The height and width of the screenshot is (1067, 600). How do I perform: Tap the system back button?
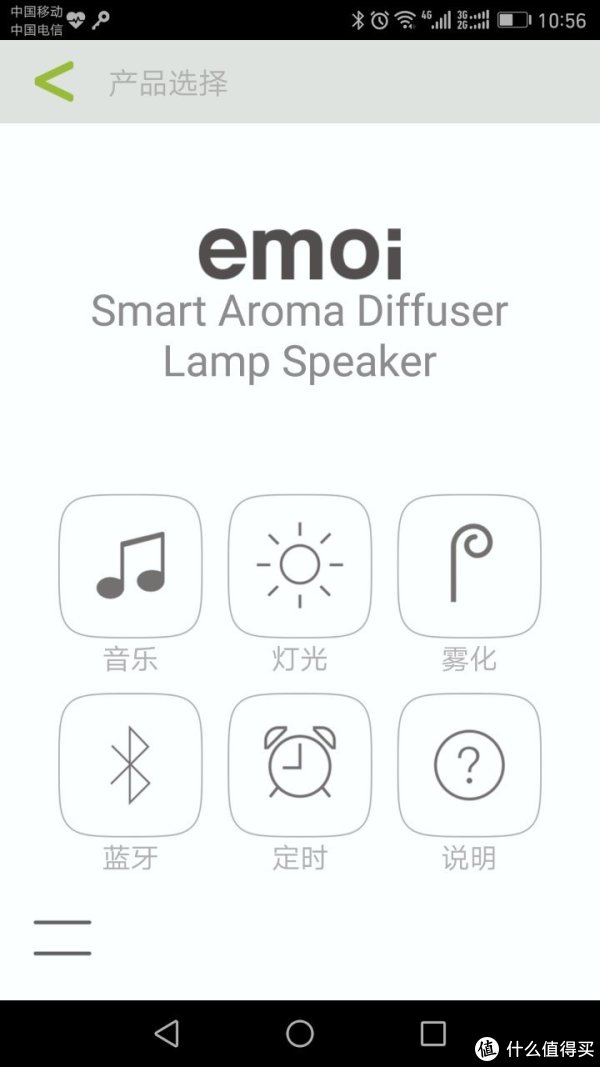coord(166,1033)
